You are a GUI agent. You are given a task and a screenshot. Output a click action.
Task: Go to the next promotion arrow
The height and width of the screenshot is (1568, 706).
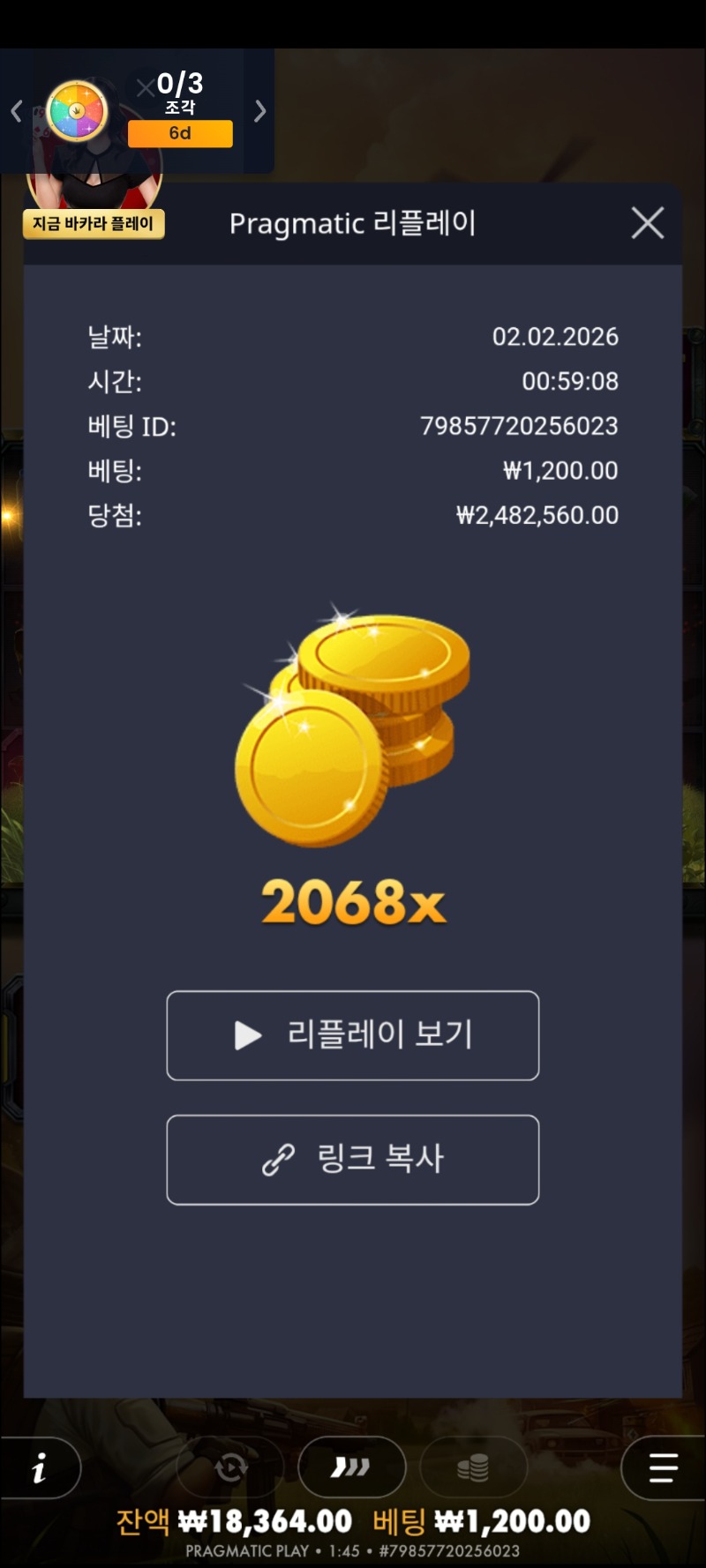[x=259, y=111]
